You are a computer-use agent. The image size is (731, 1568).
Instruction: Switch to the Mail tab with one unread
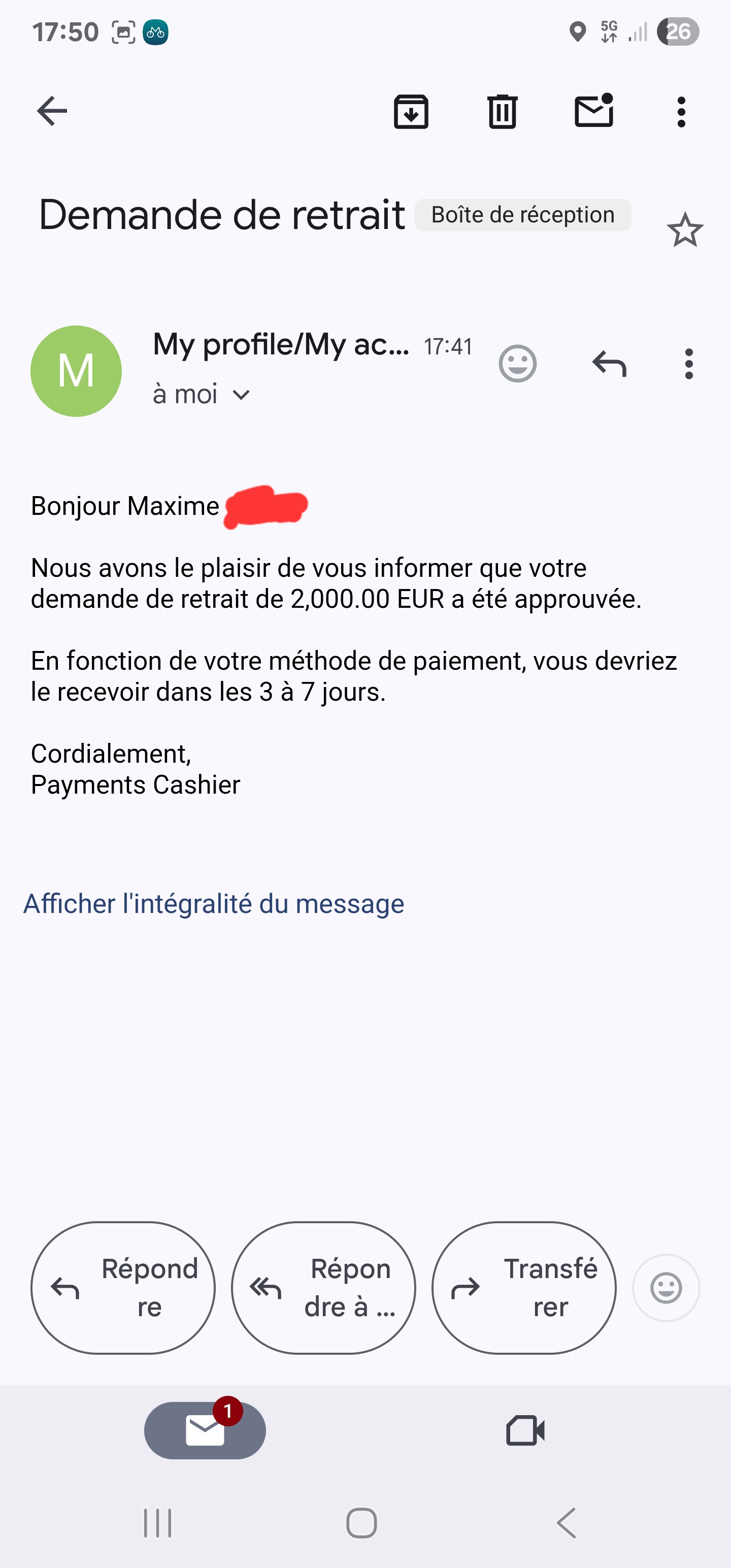point(205,1430)
